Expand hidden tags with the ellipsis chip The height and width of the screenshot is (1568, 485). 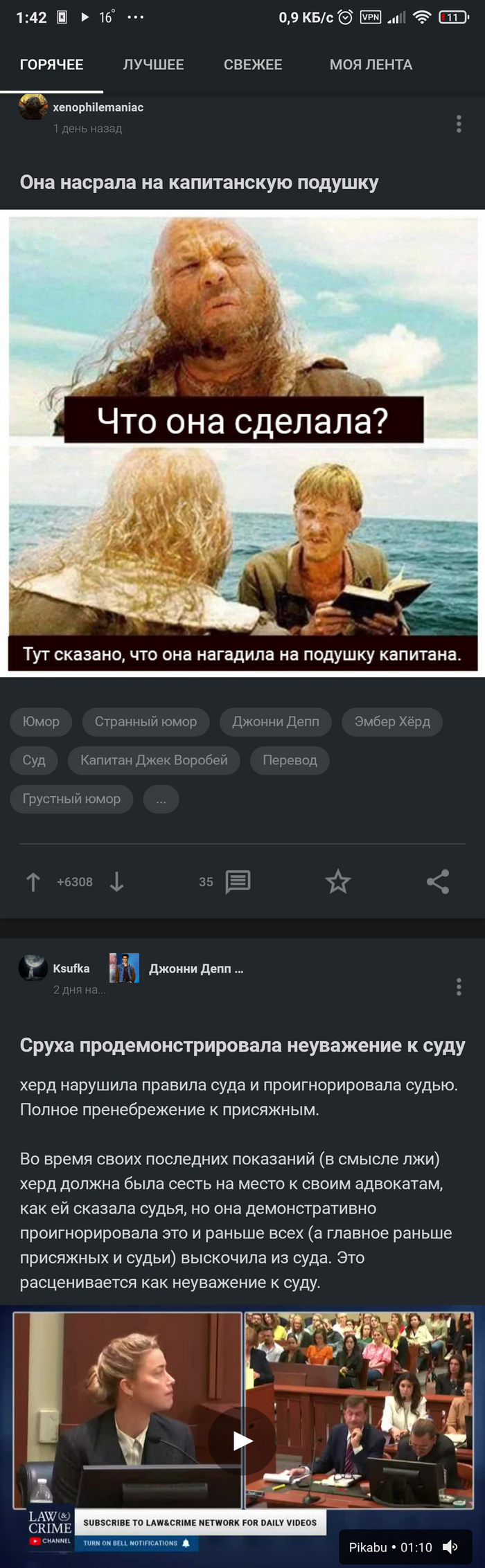[161, 800]
